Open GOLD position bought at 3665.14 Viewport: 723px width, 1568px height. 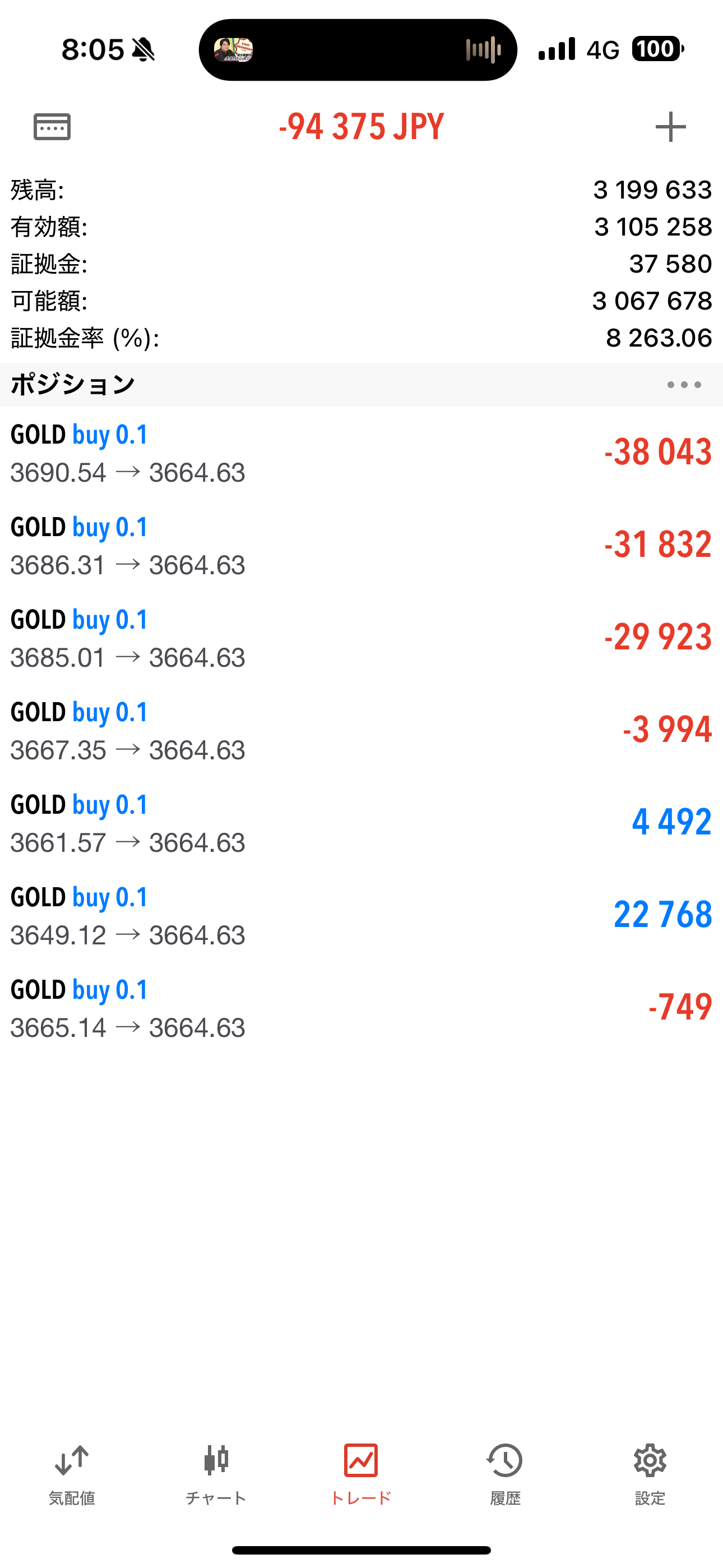(361, 1008)
